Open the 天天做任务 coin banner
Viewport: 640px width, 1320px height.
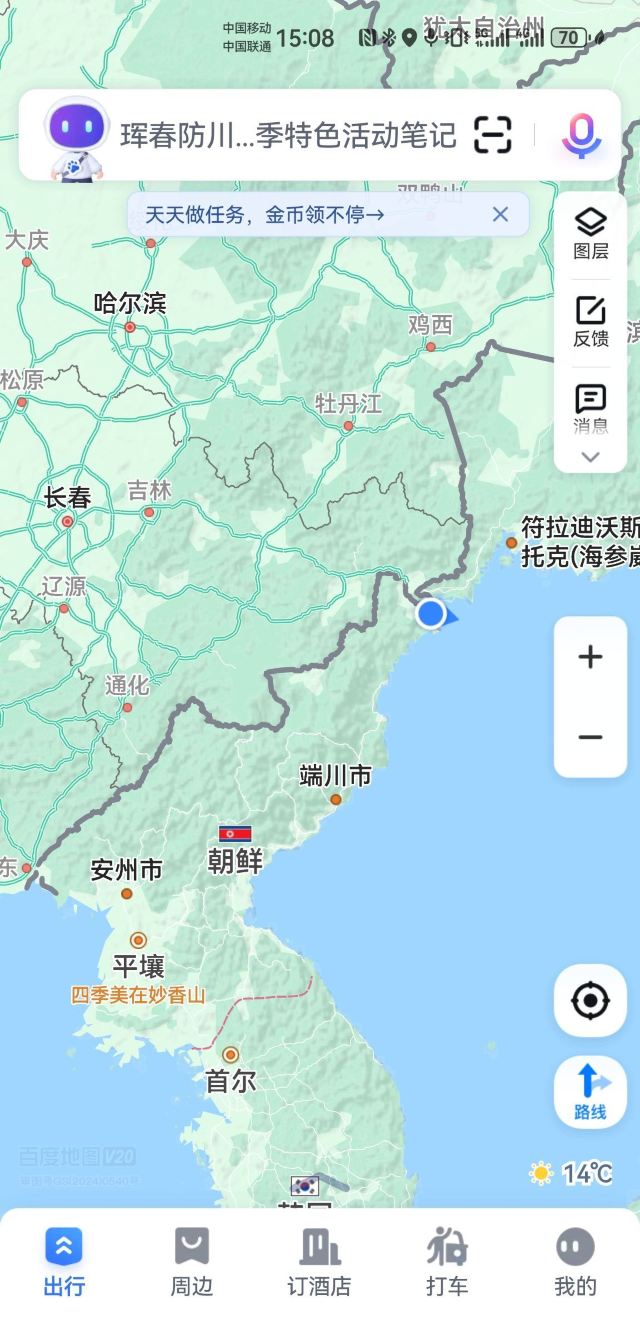click(265, 214)
